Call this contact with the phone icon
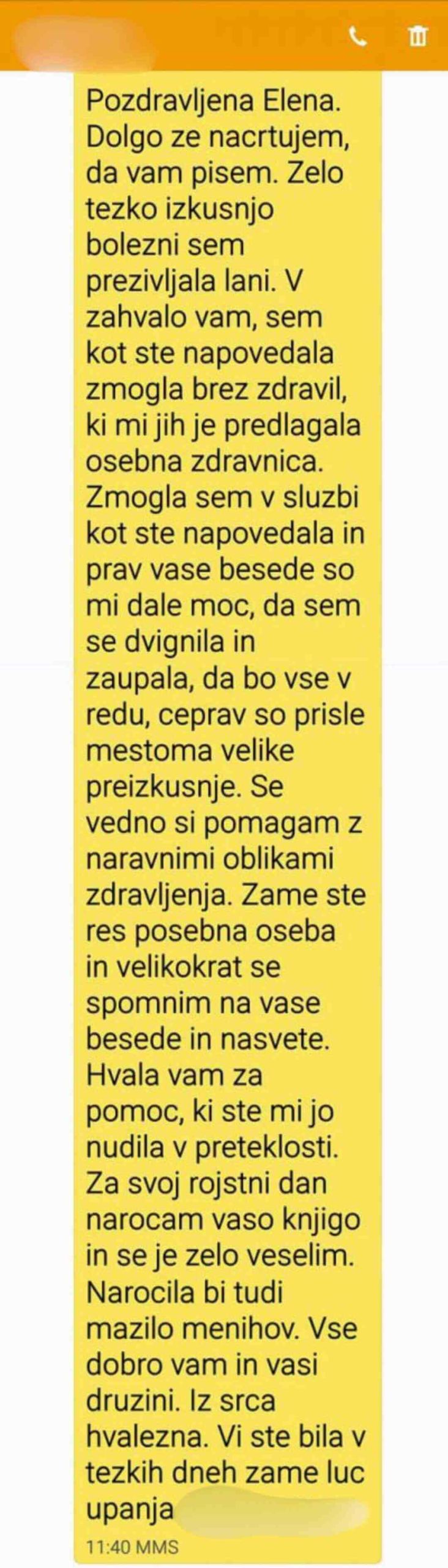The height and width of the screenshot is (1568, 448). click(358, 37)
